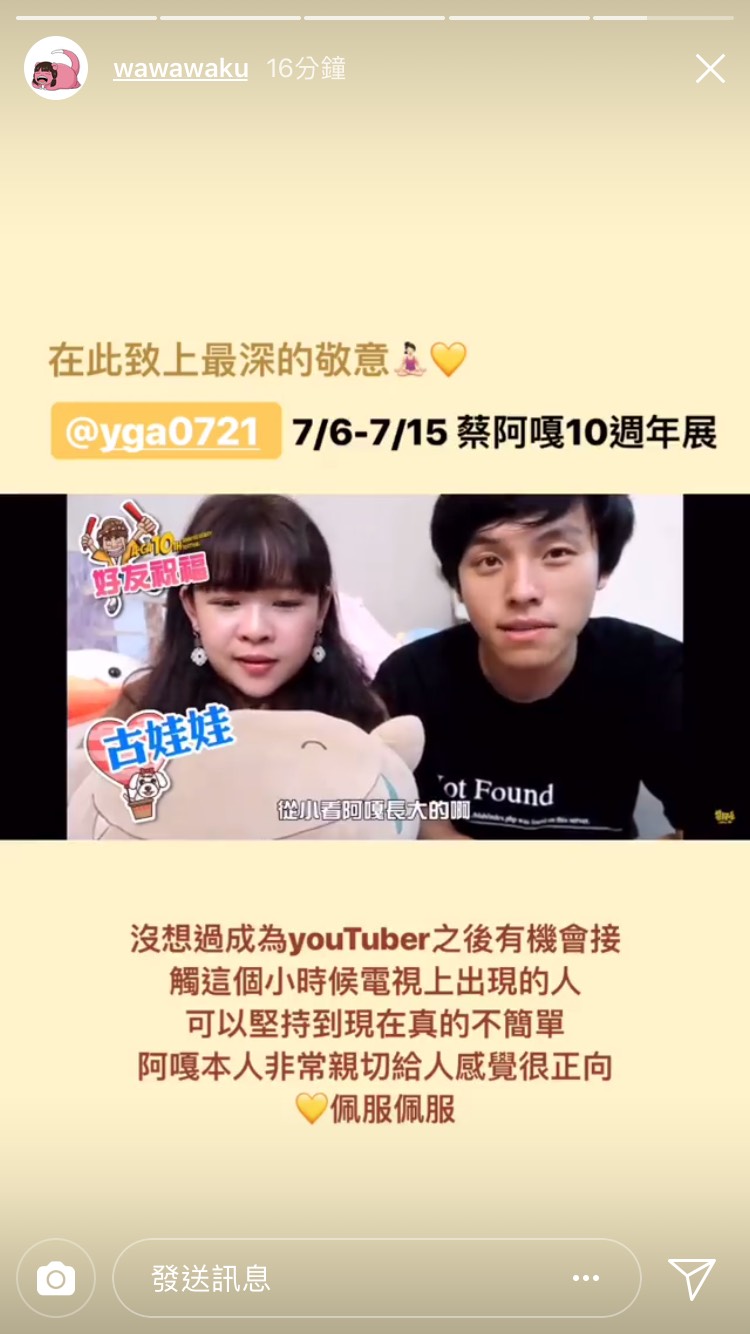Tap the @yga0721 mention sticker
Image resolution: width=750 pixels, height=1334 pixels.
166,431
